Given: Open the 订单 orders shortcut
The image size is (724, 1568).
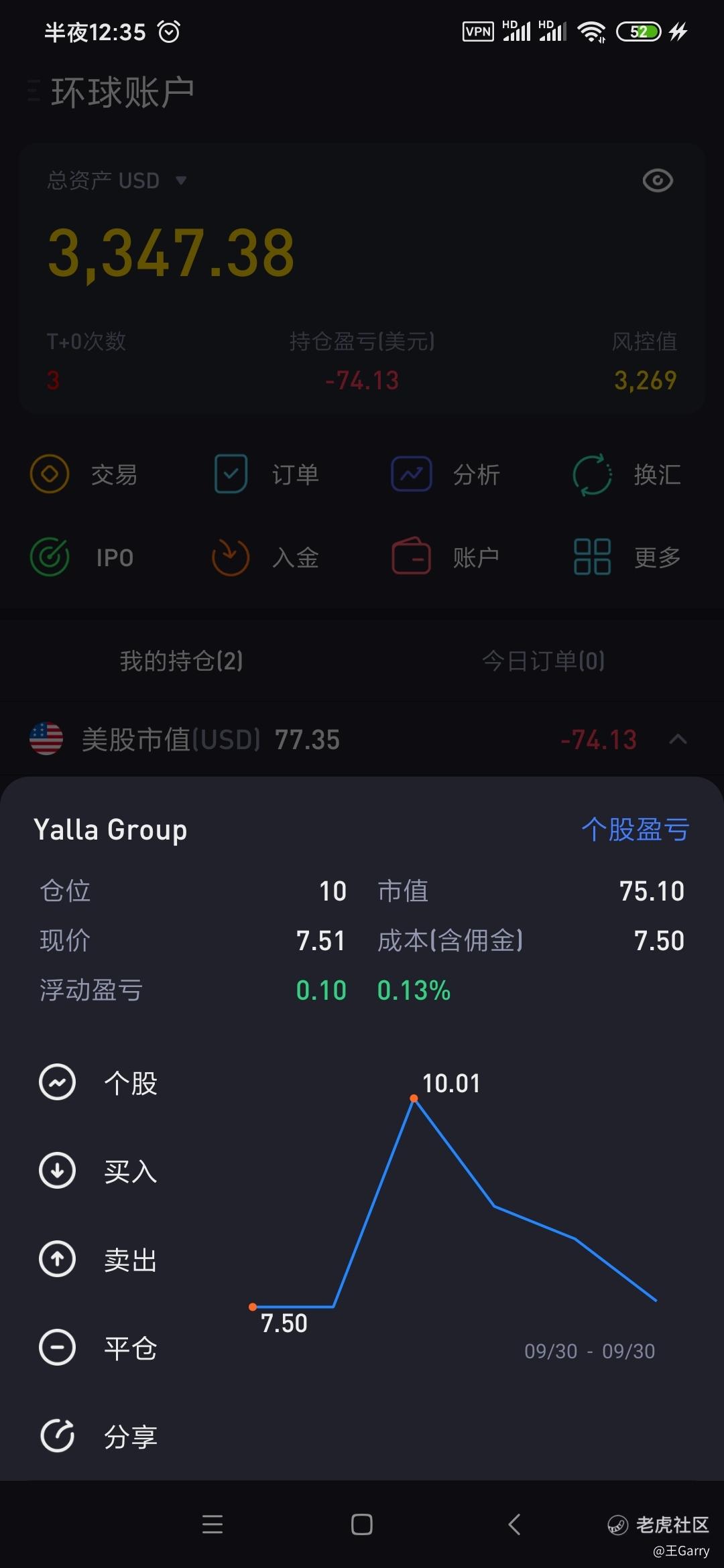Looking at the screenshot, I should tap(266, 474).
